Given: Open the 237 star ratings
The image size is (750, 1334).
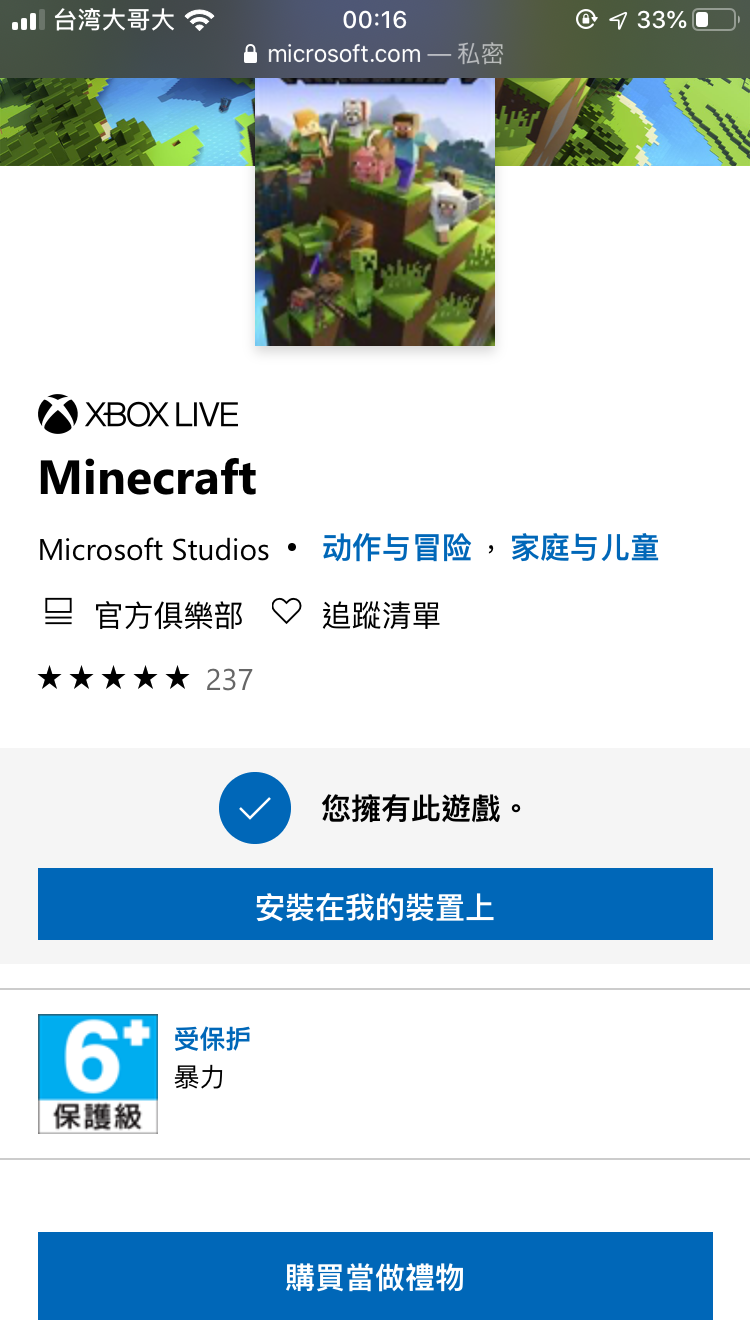Looking at the screenshot, I should [x=145, y=680].
